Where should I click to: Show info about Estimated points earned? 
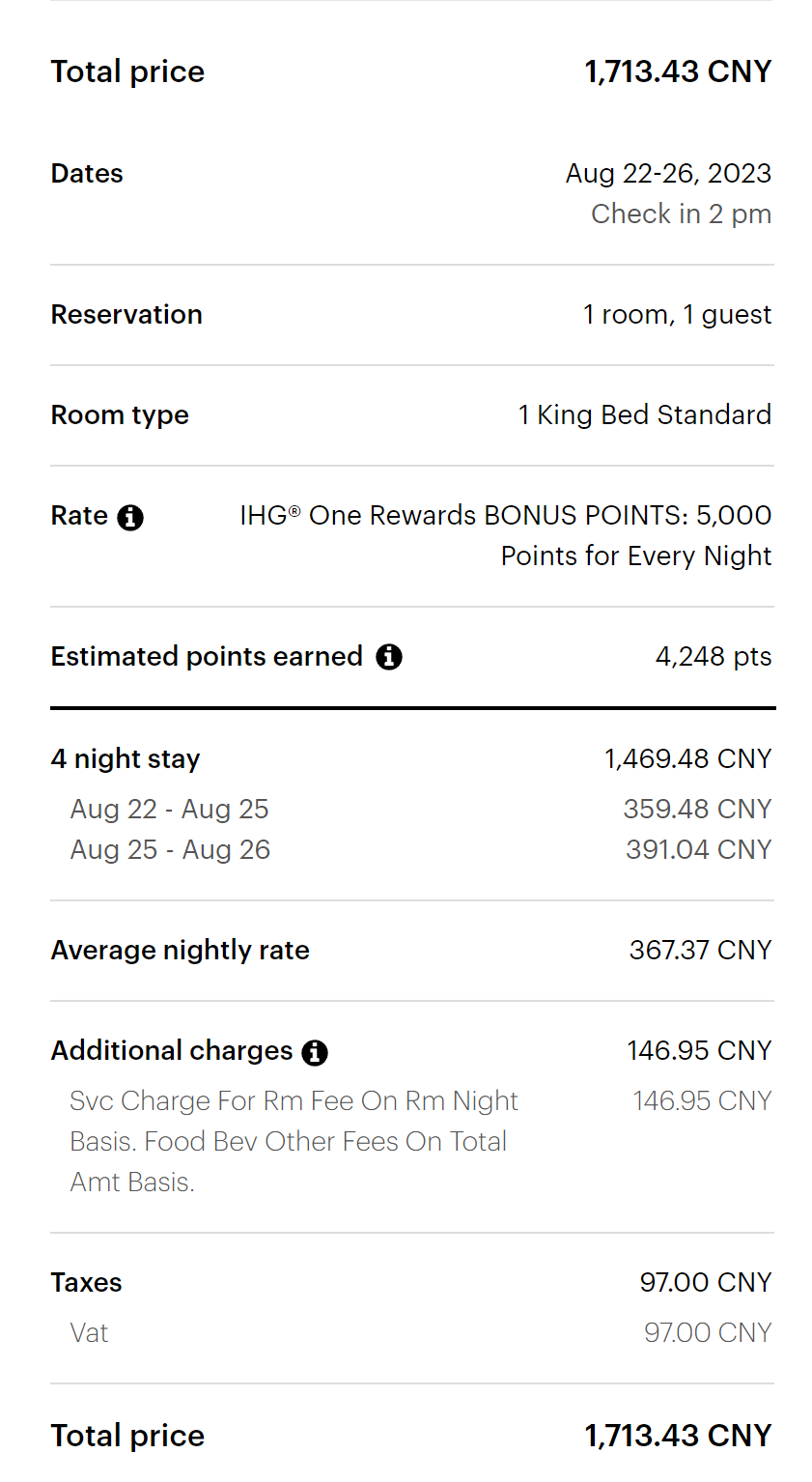[x=389, y=657]
